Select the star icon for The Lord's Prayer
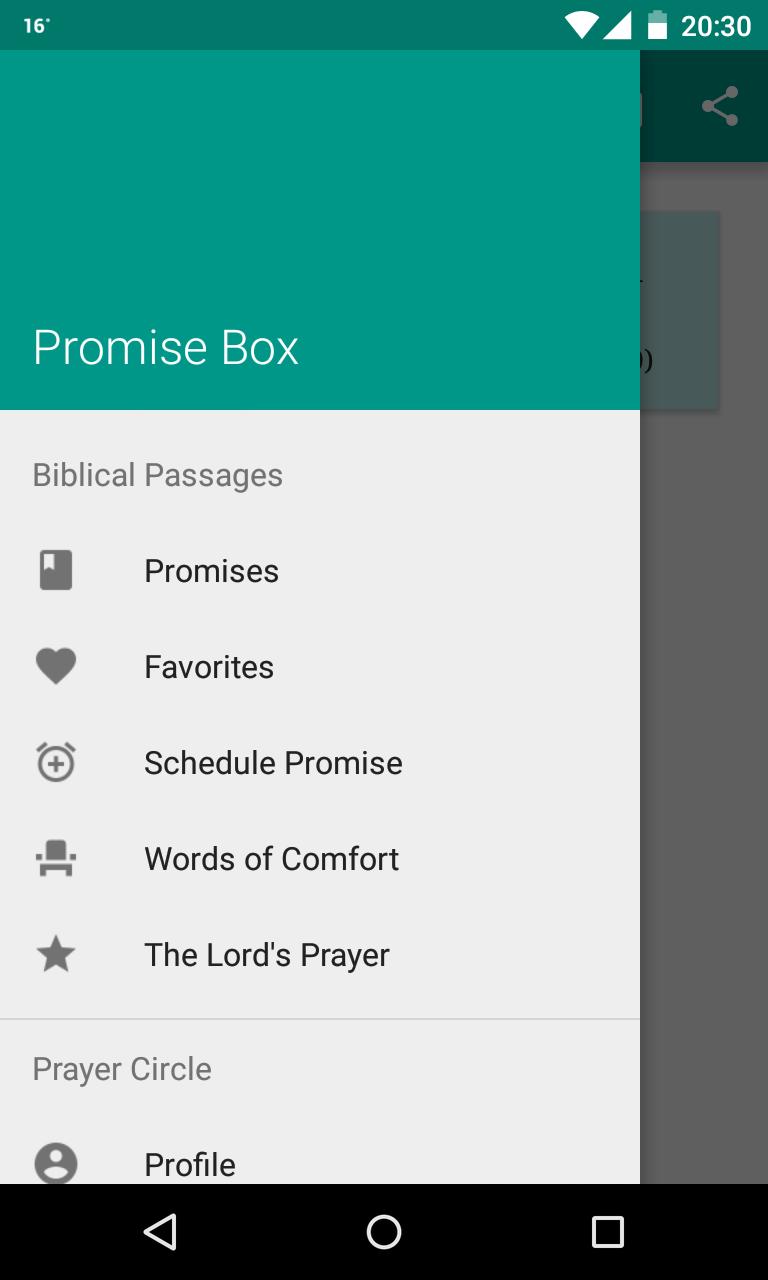The height and width of the screenshot is (1280, 768). click(x=56, y=953)
